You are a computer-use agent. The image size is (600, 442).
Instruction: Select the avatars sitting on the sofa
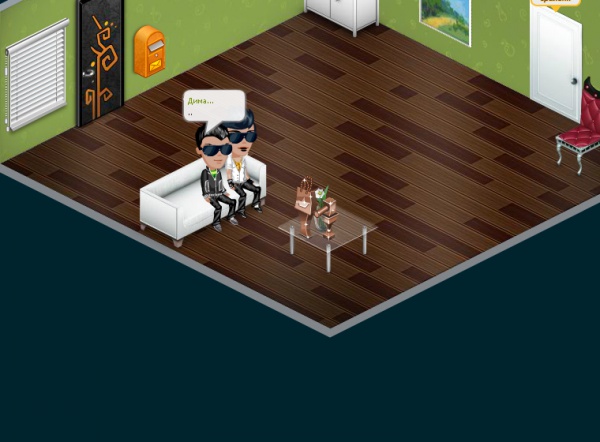(228, 170)
